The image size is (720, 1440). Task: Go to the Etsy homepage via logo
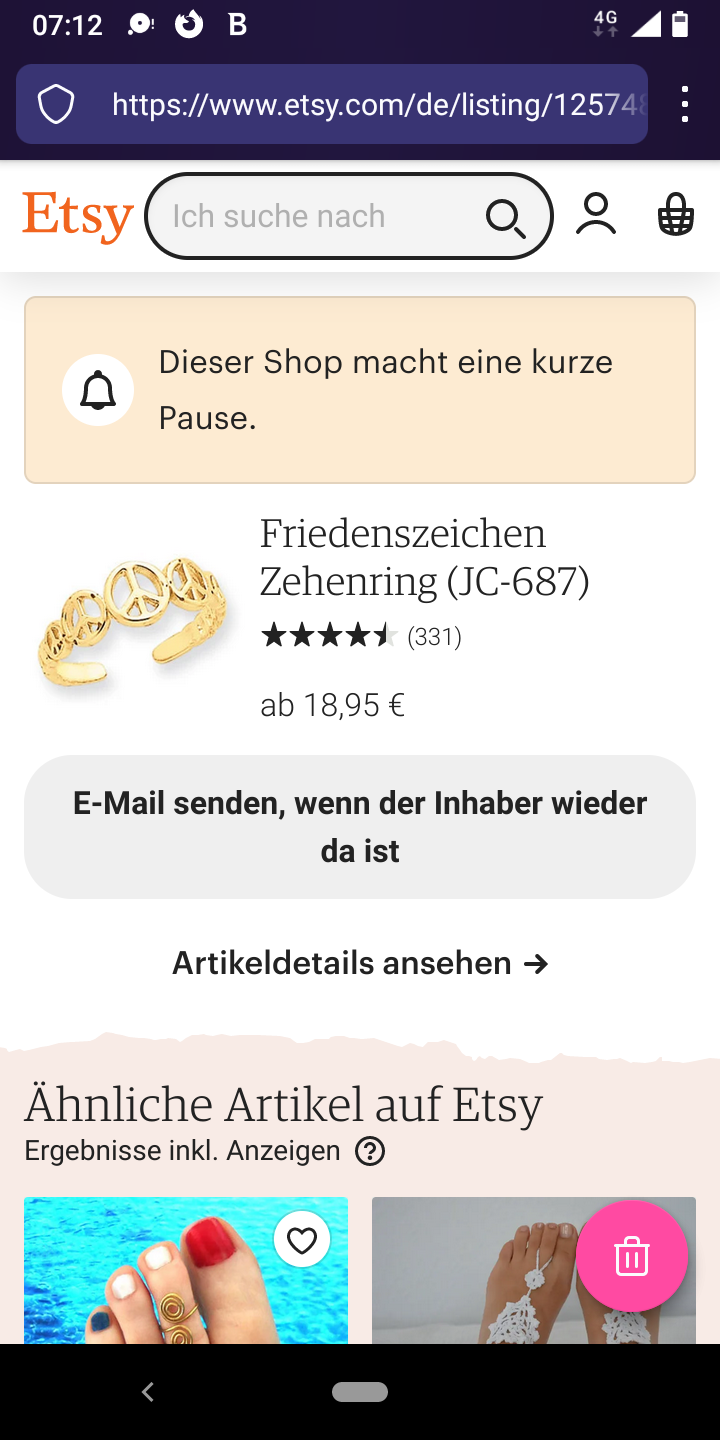pos(78,216)
